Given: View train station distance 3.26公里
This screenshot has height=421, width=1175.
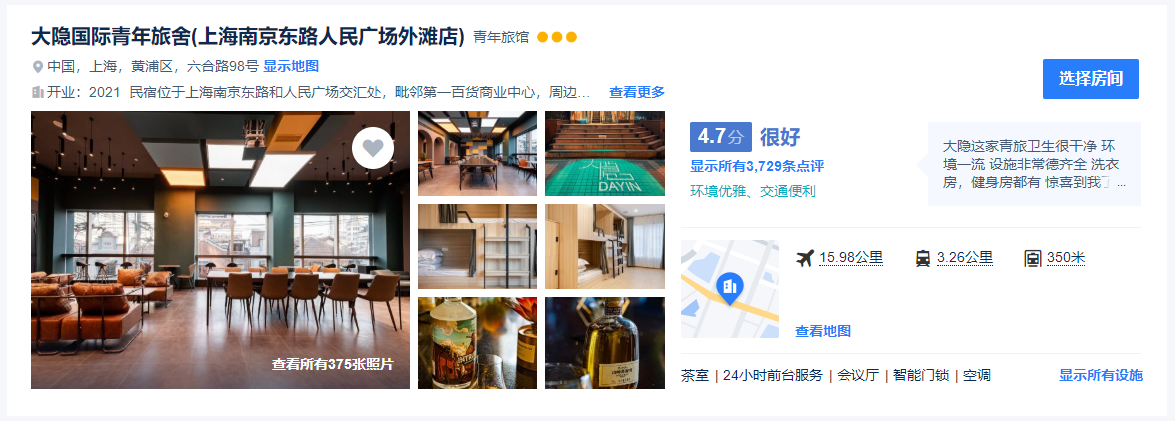Looking at the screenshot, I should click(x=964, y=258).
